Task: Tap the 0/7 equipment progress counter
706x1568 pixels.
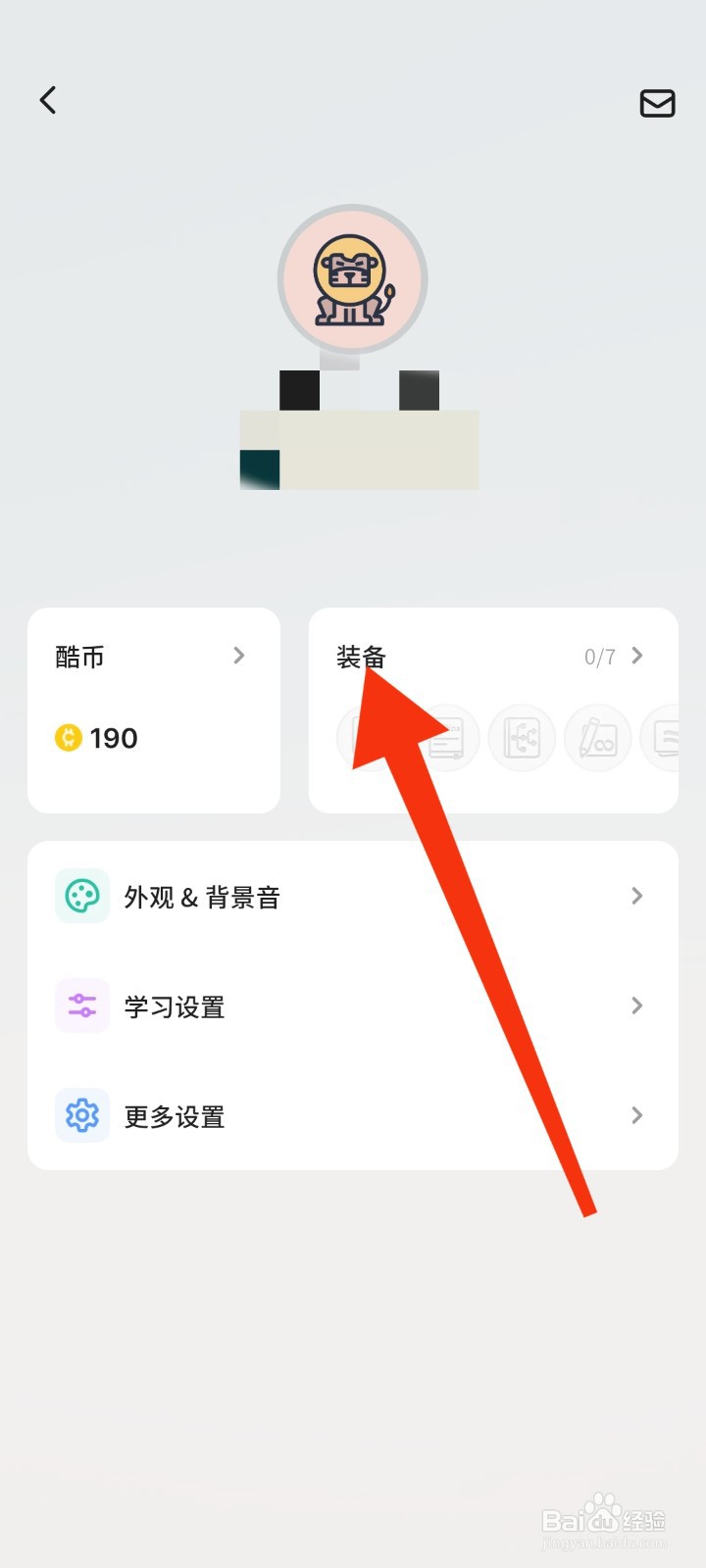Action: click(601, 656)
